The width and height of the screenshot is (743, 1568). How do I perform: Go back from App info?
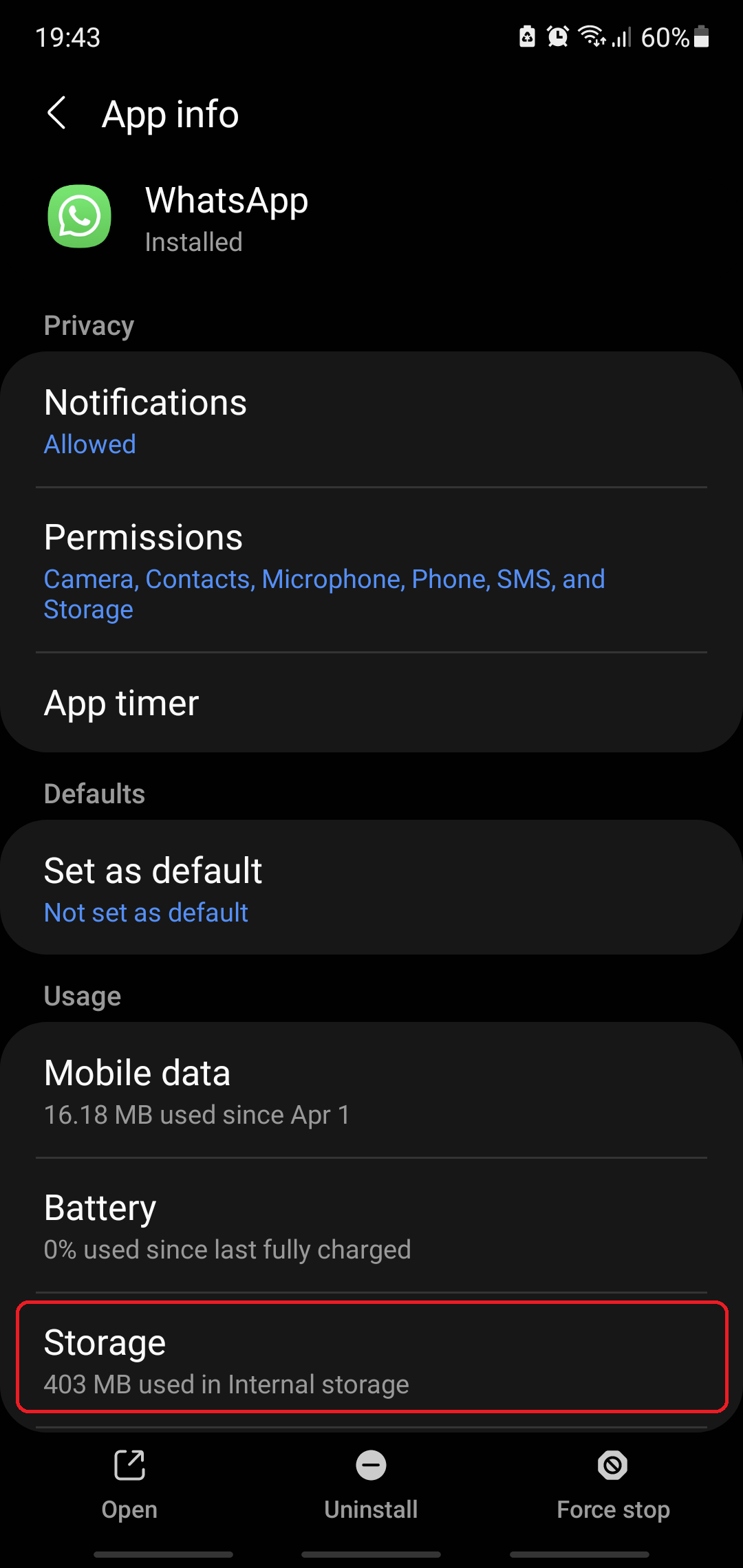[x=57, y=113]
